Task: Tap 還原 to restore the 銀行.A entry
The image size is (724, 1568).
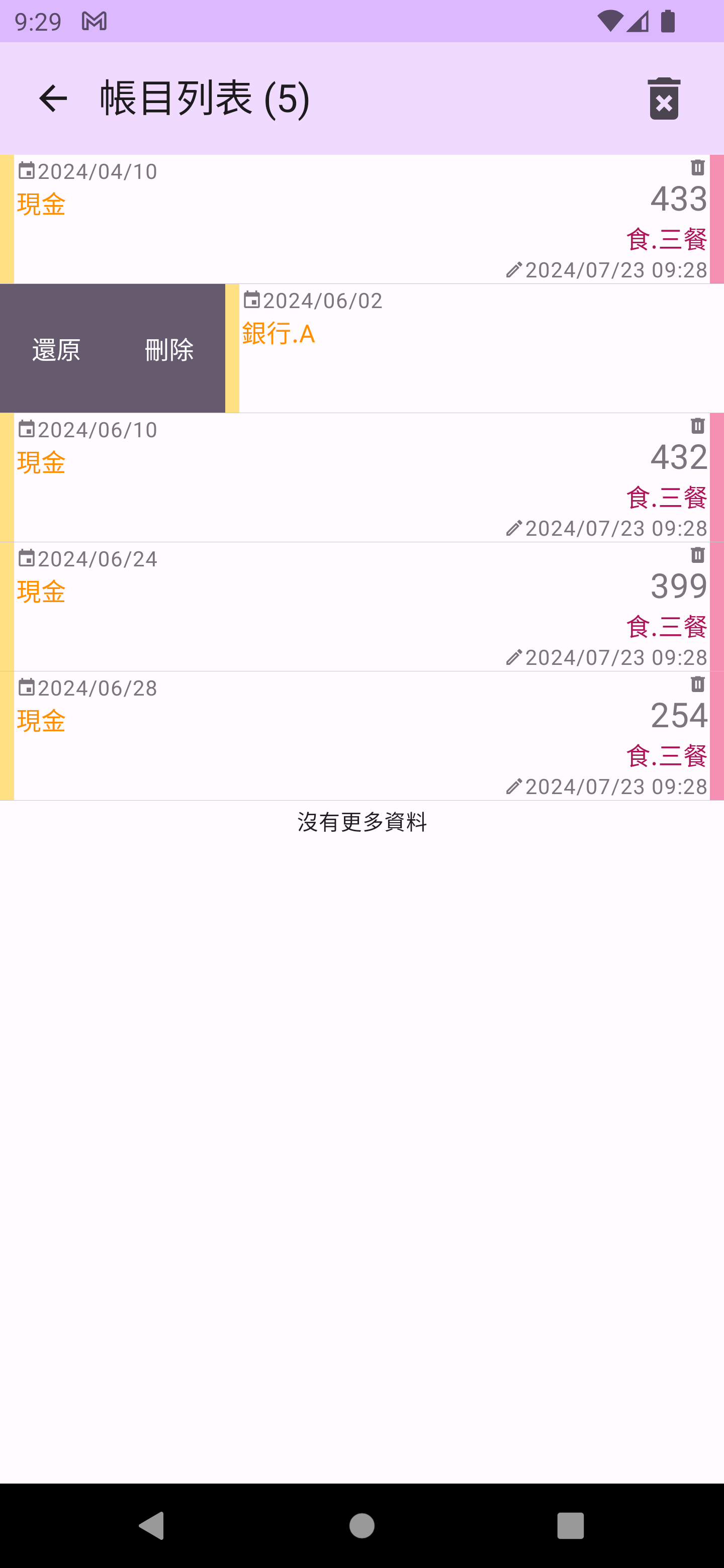Action: click(56, 349)
